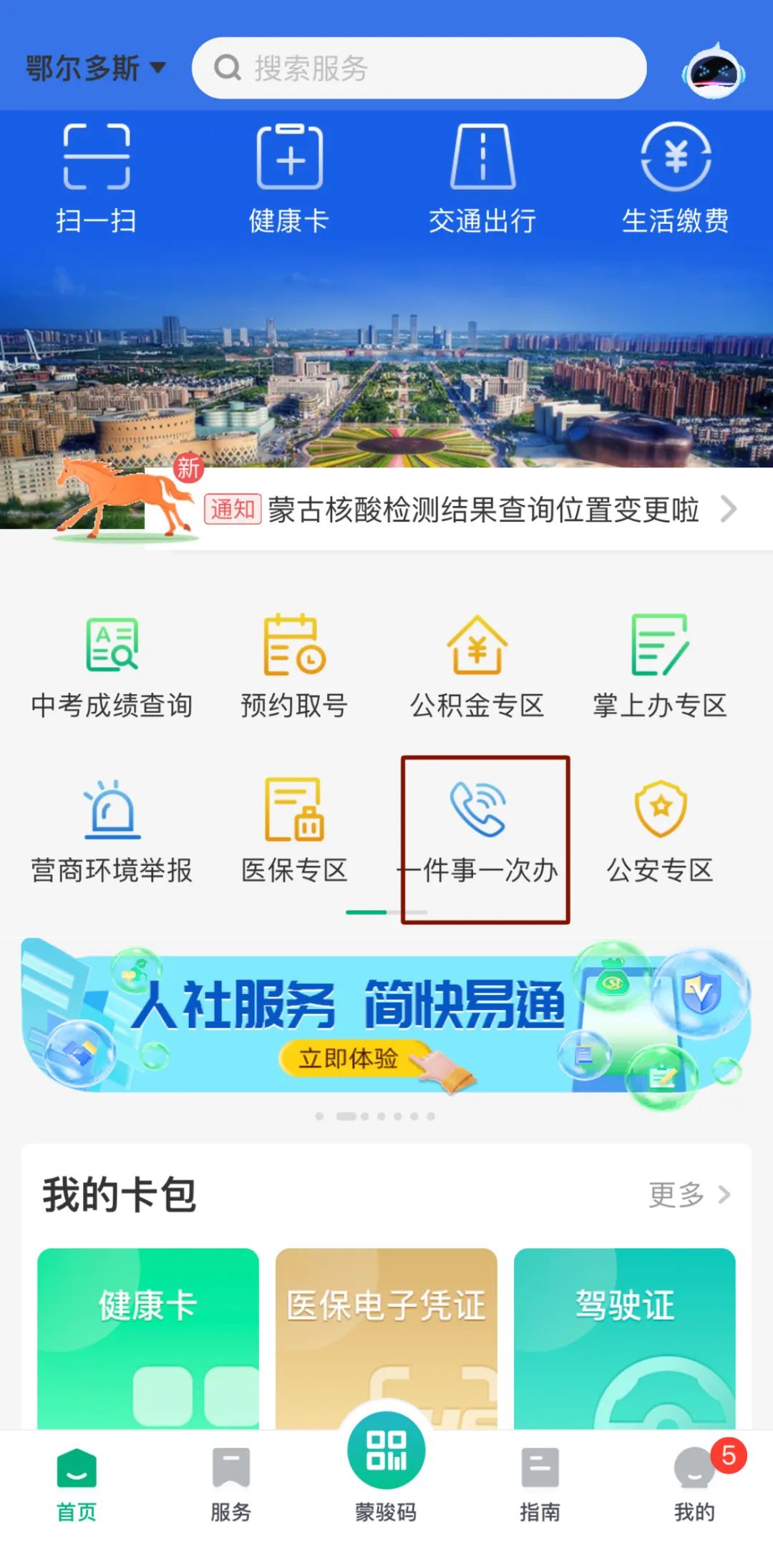Open 生活缴费 payments
773x1568 pixels.
(675, 179)
